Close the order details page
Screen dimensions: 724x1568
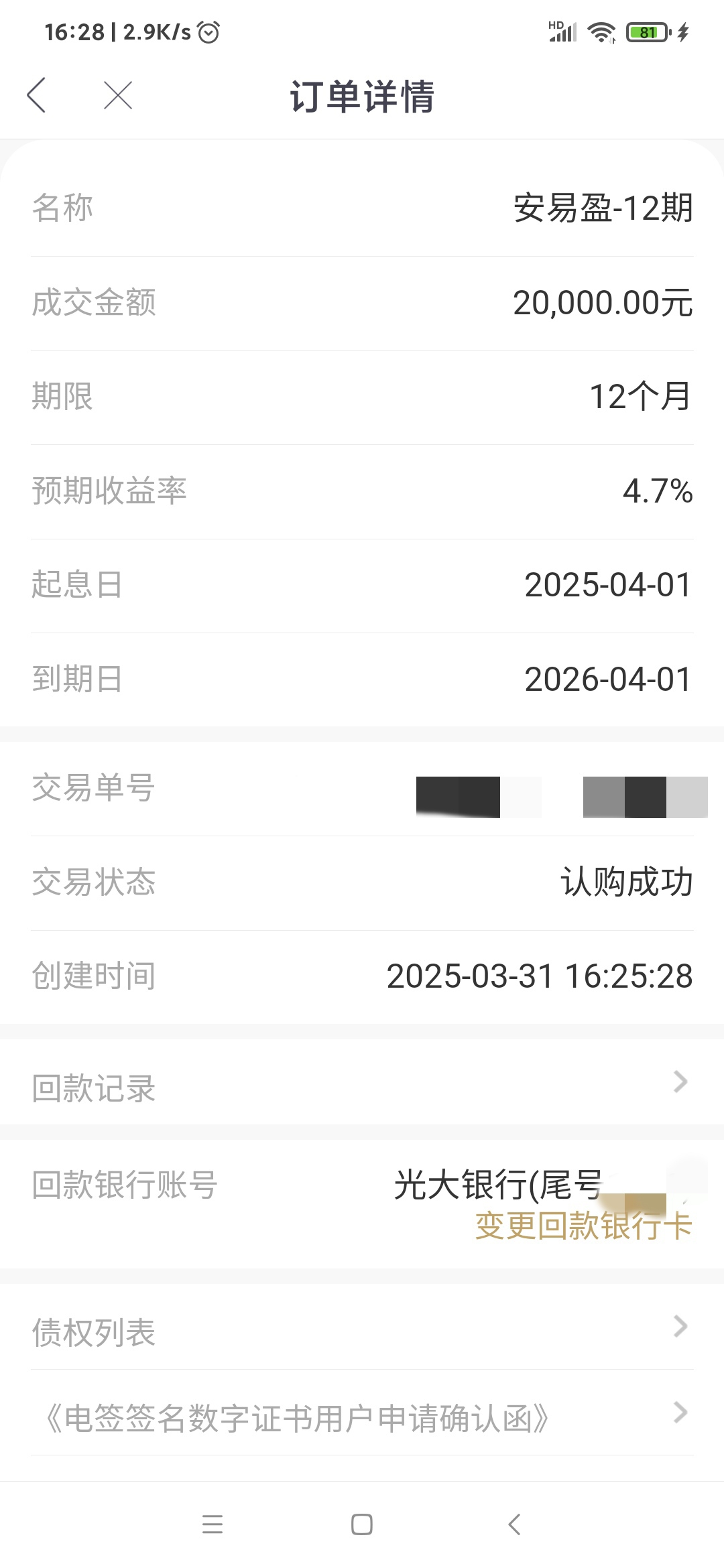(118, 95)
